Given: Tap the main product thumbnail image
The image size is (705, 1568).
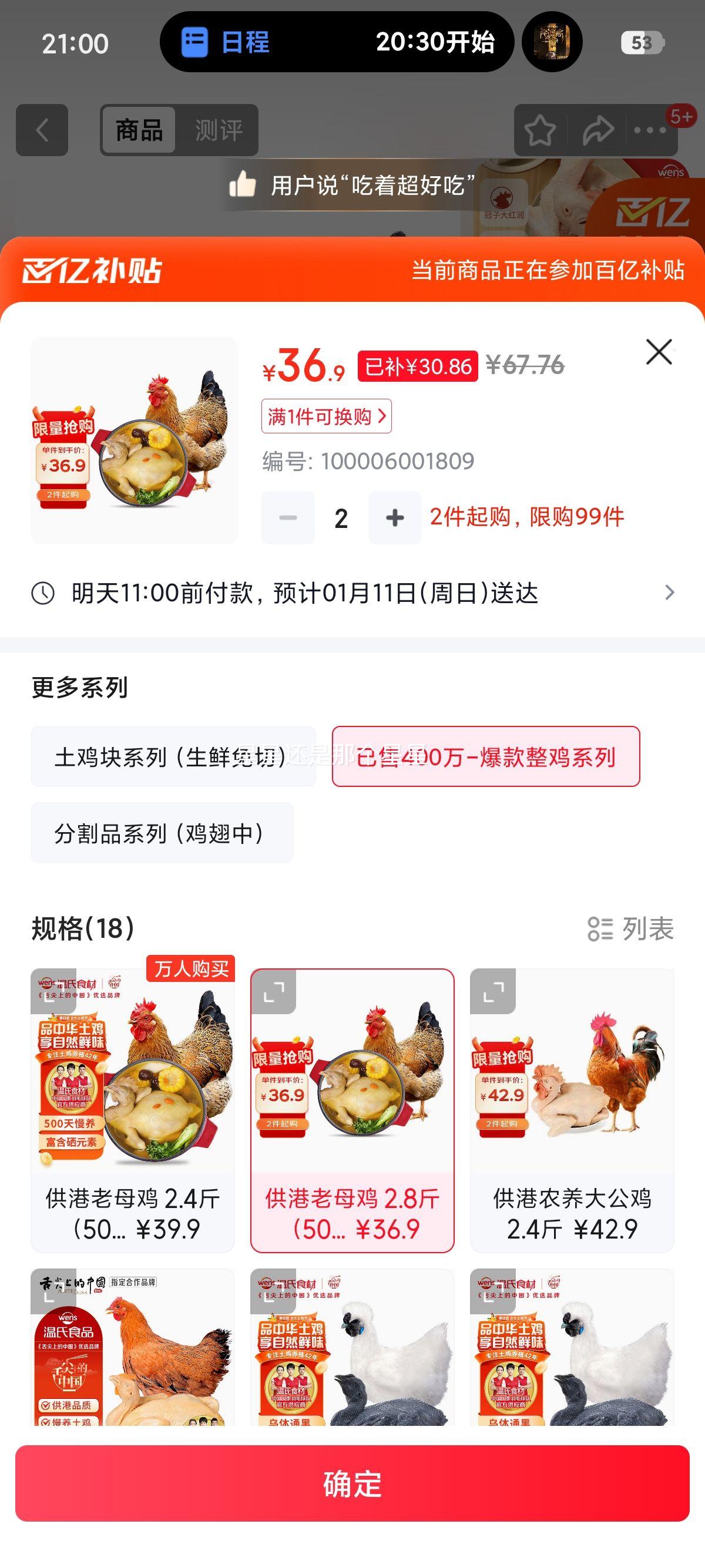Looking at the screenshot, I should (x=134, y=442).
